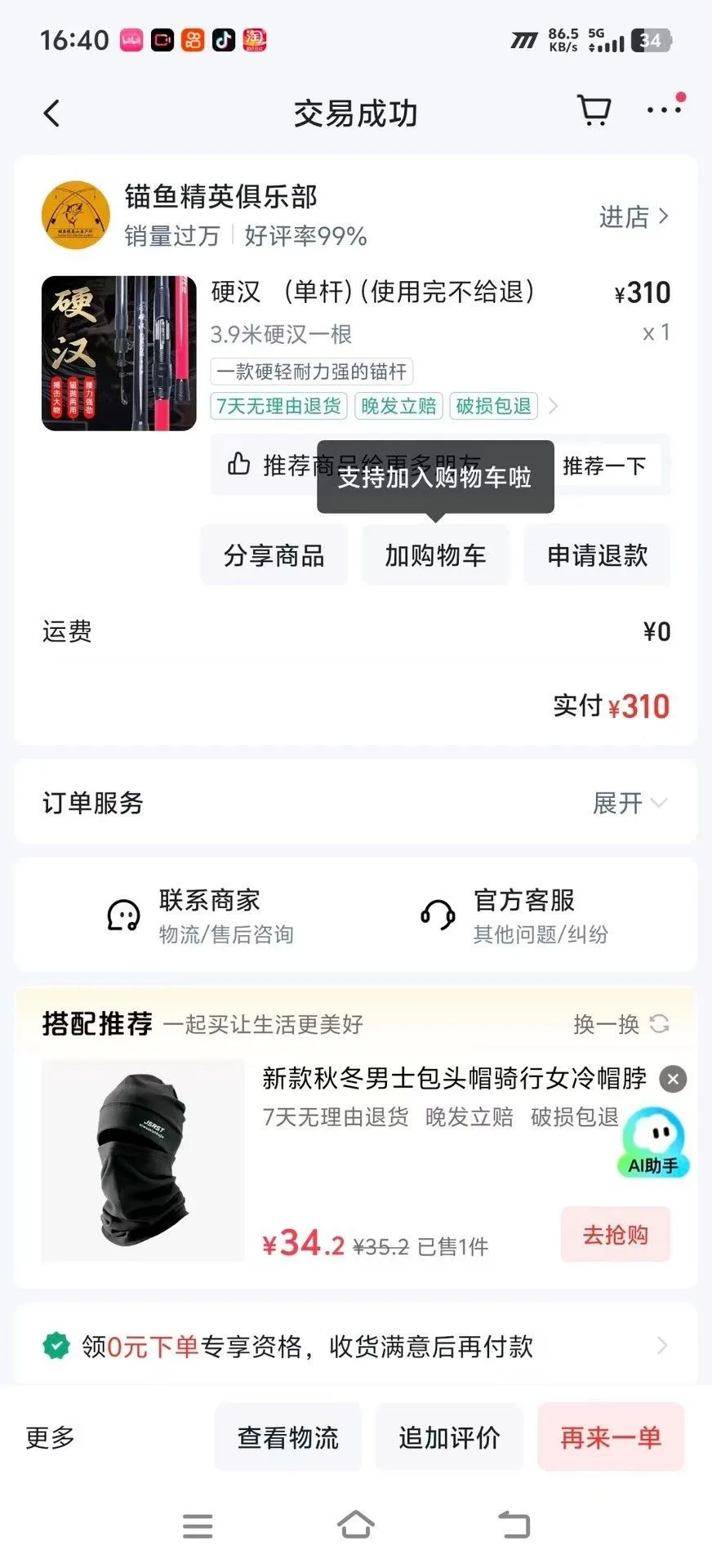This screenshot has height=1568, width=712.
Task: Tap 去抢购 for the hat
Action: point(616,1234)
